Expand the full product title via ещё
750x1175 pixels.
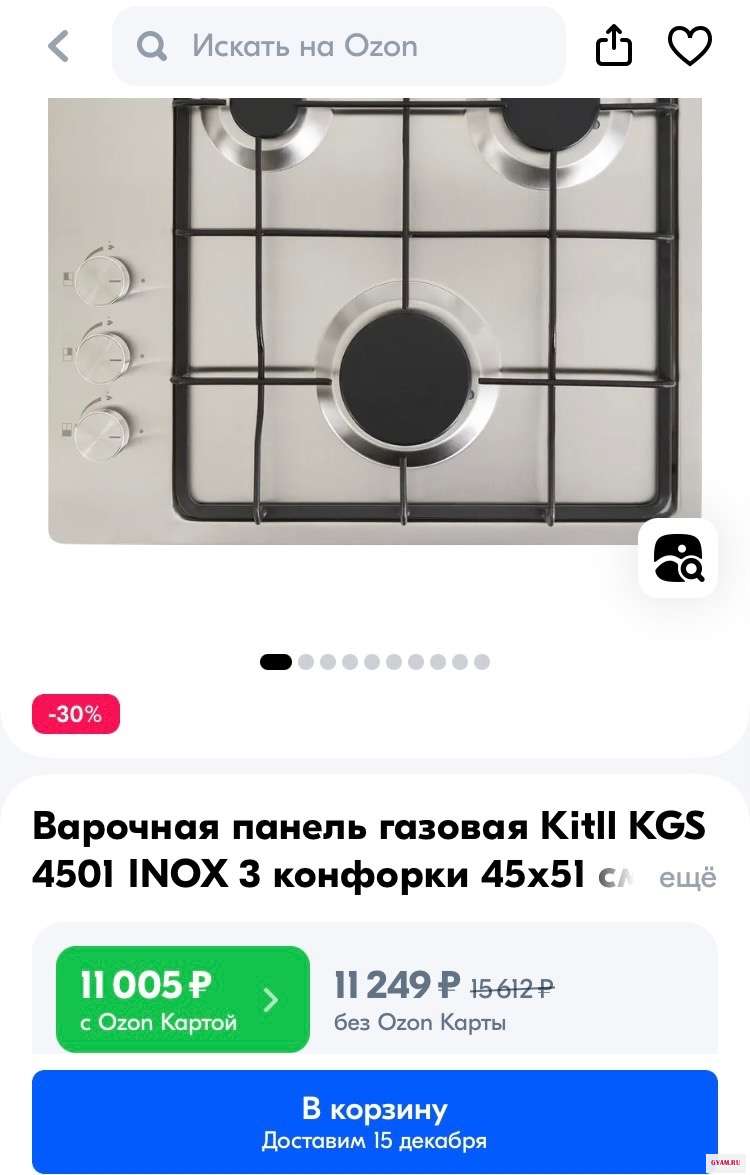coord(688,878)
